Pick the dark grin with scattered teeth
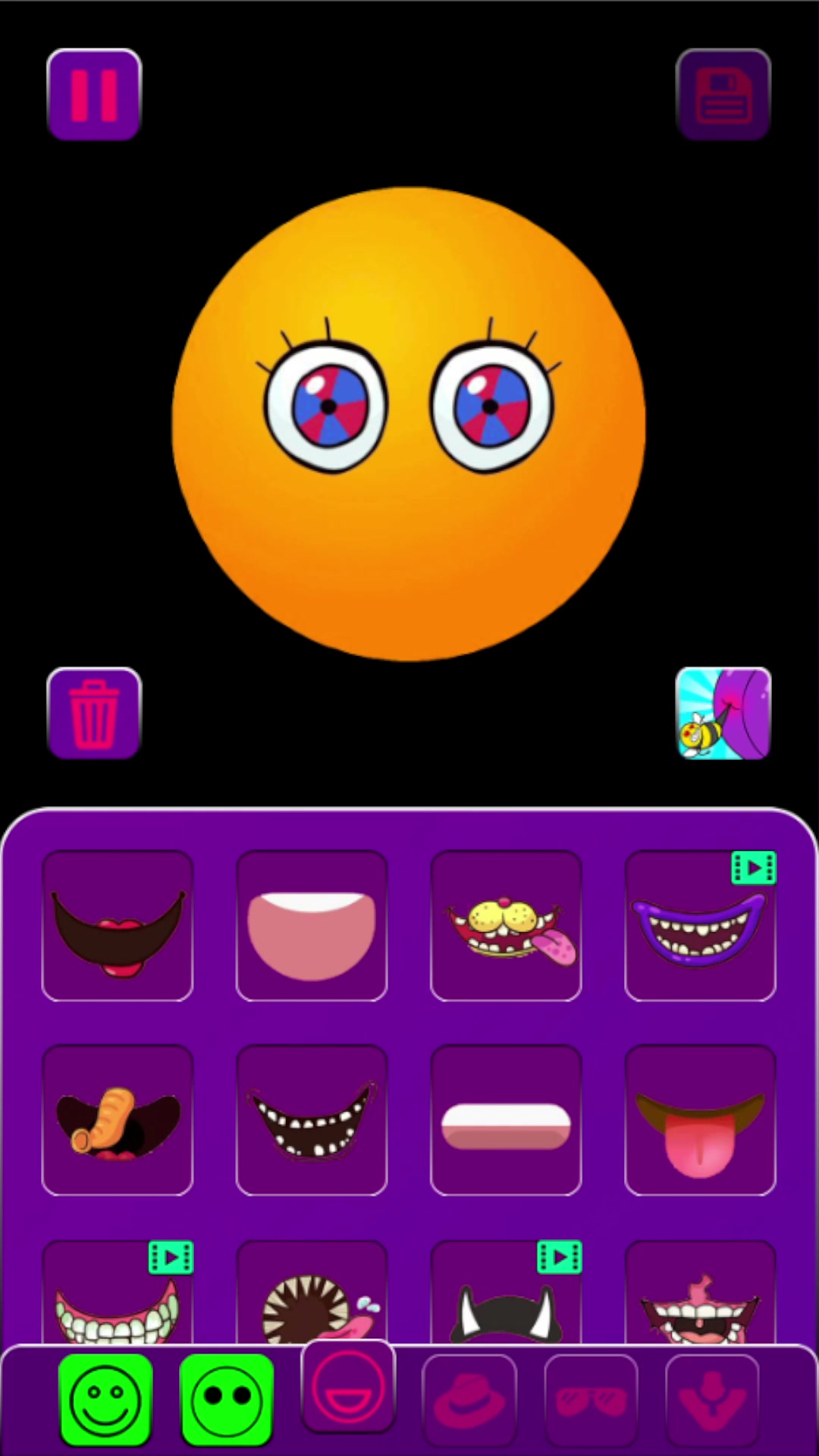The width and height of the screenshot is (819, 1456). tap(312, 1120)
